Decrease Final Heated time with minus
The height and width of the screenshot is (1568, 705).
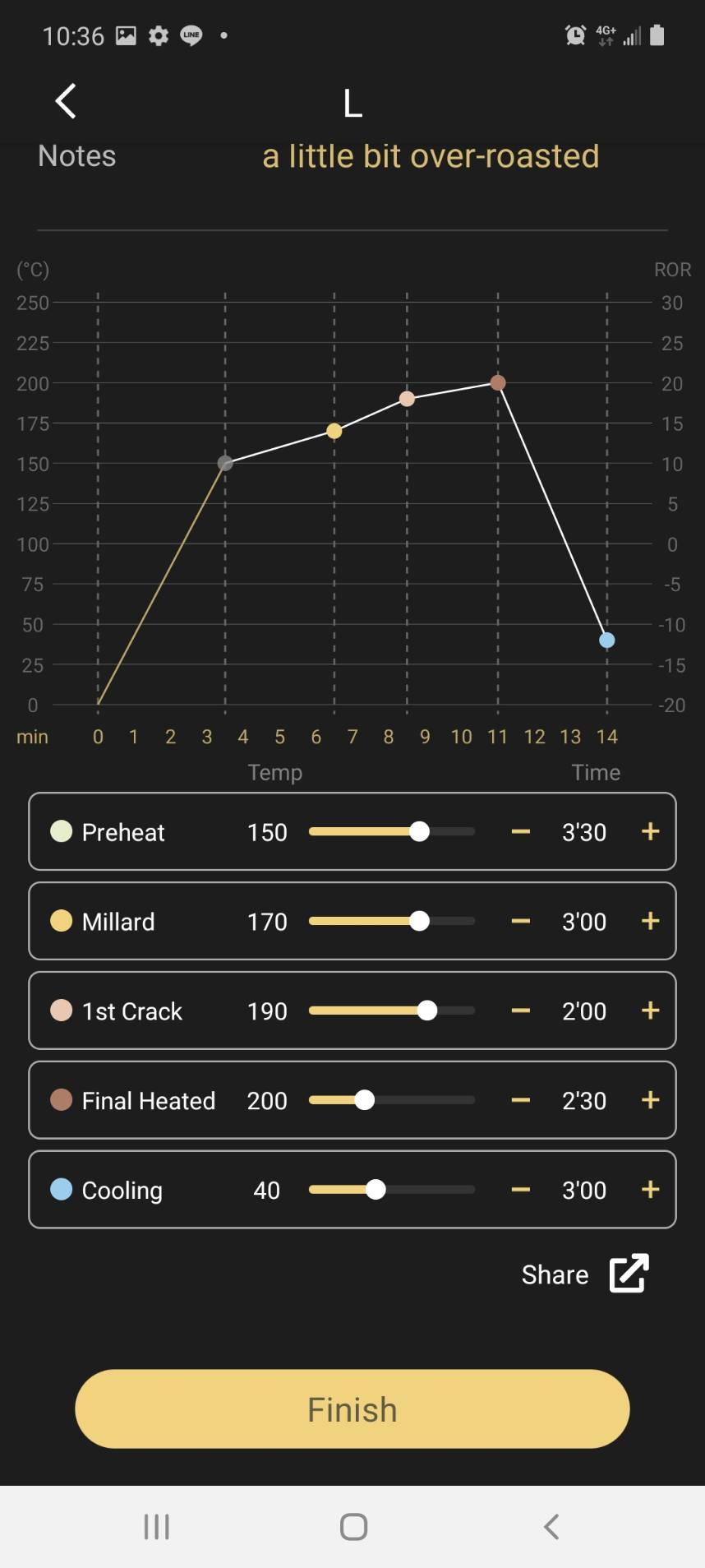520,1100
